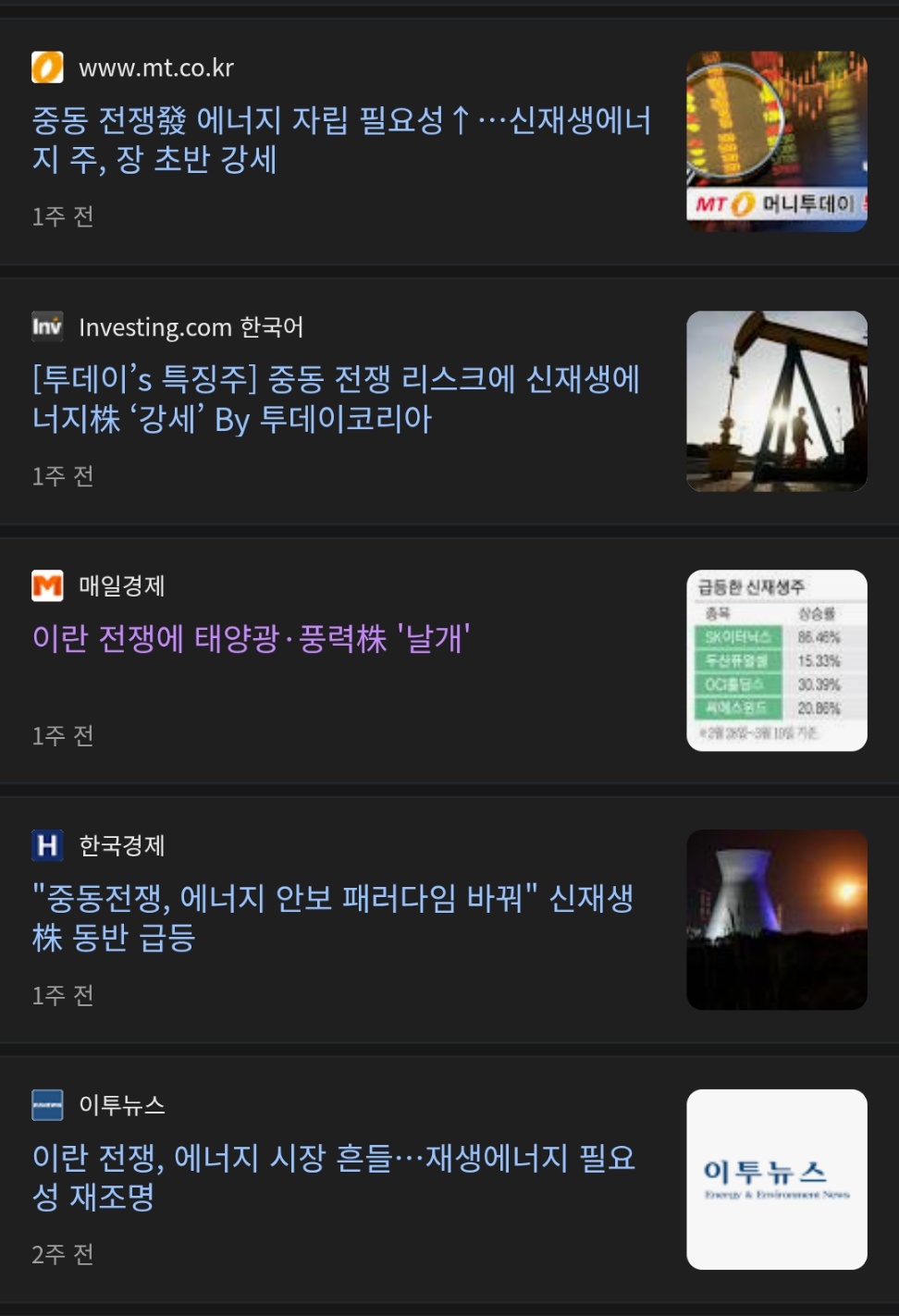Tap the oil pump thumbnail from Investing.com

[776, 401]
